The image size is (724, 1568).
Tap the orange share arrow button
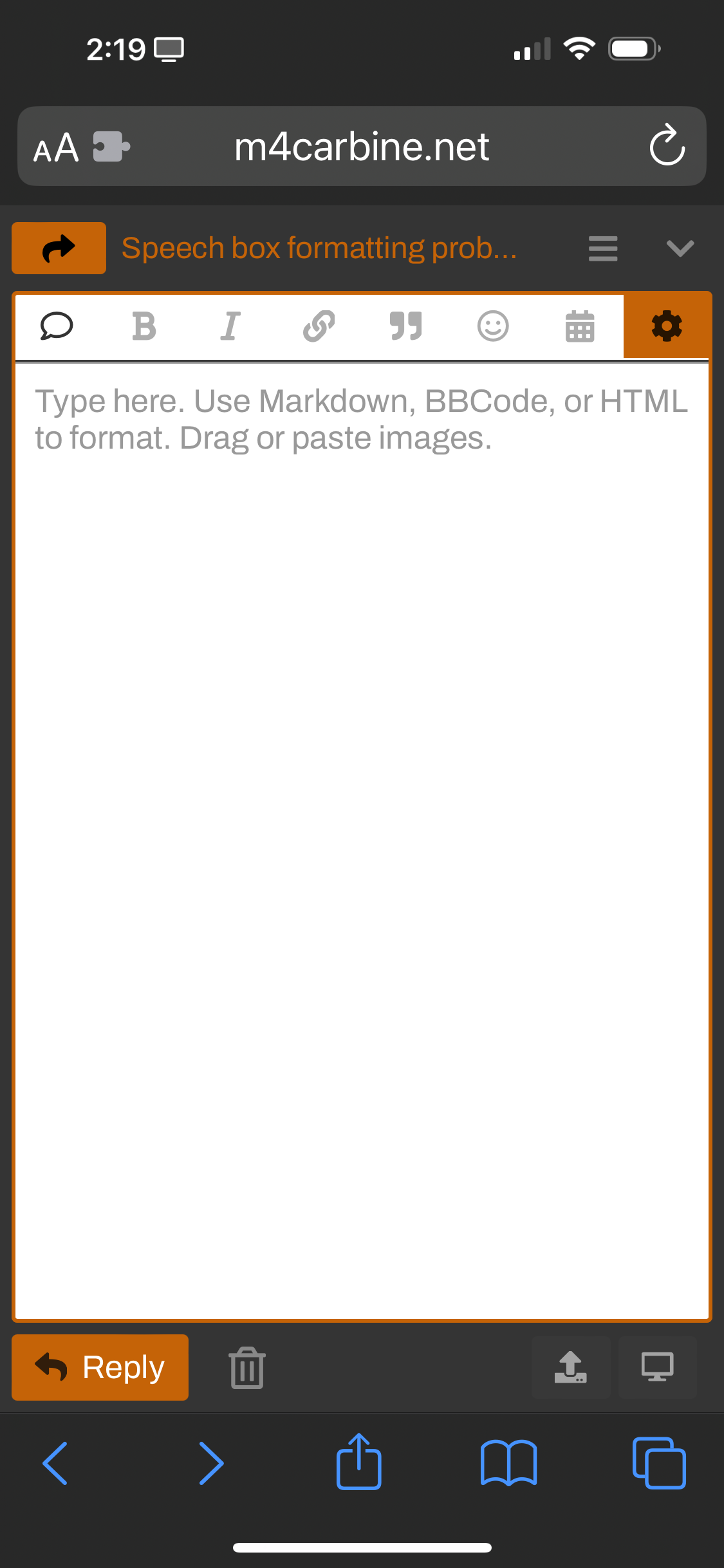(x=59, y=248)
